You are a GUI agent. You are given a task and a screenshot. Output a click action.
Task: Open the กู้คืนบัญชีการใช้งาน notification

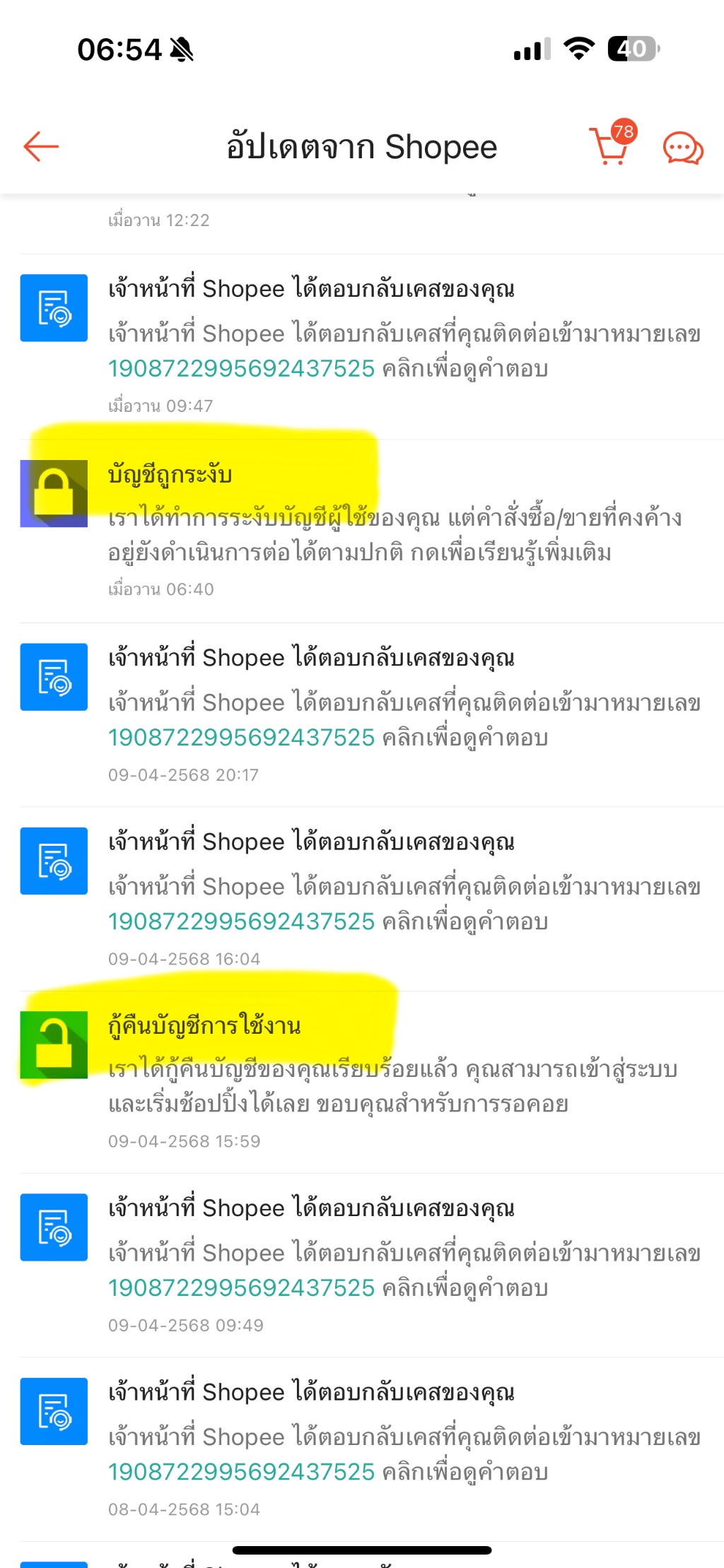tap(362, 1083)
